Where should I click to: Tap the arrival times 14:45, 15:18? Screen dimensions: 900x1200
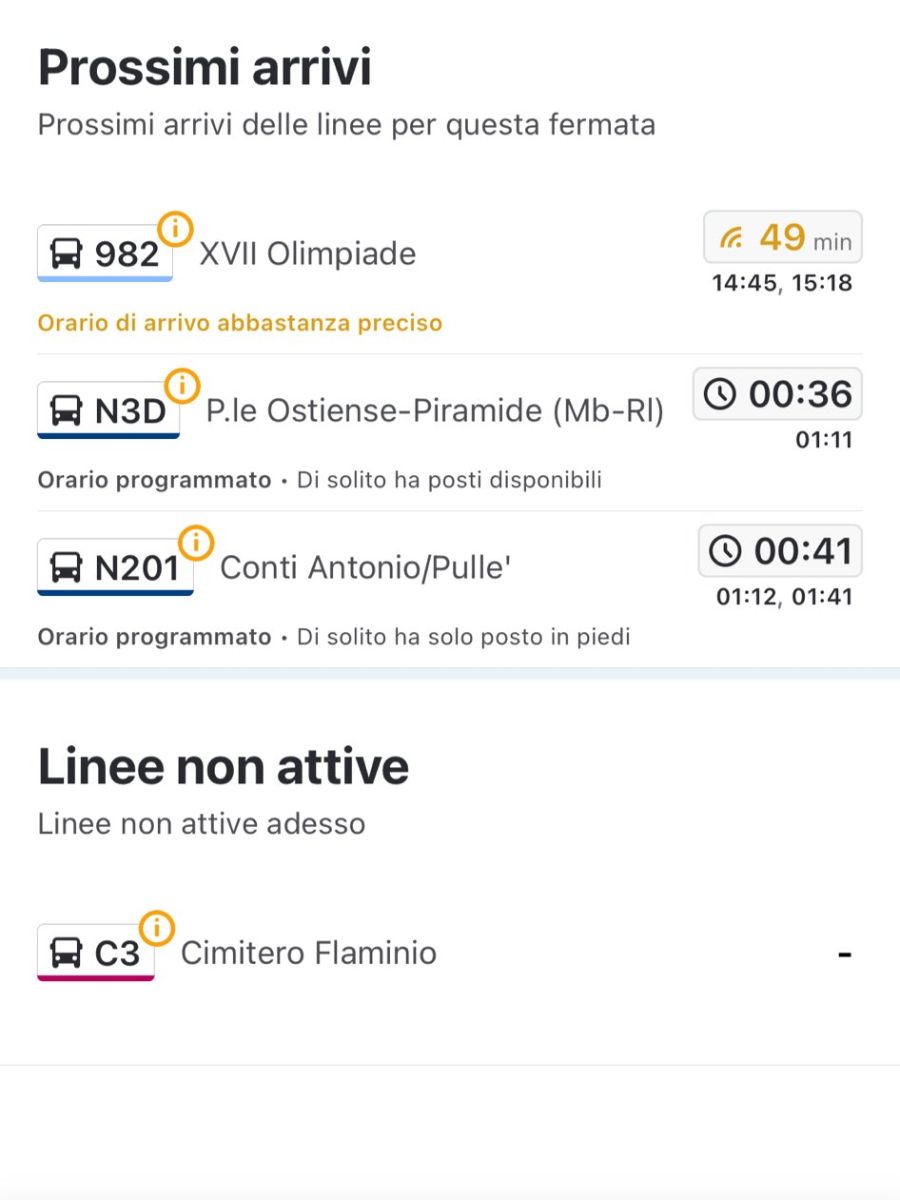[783, 283]
